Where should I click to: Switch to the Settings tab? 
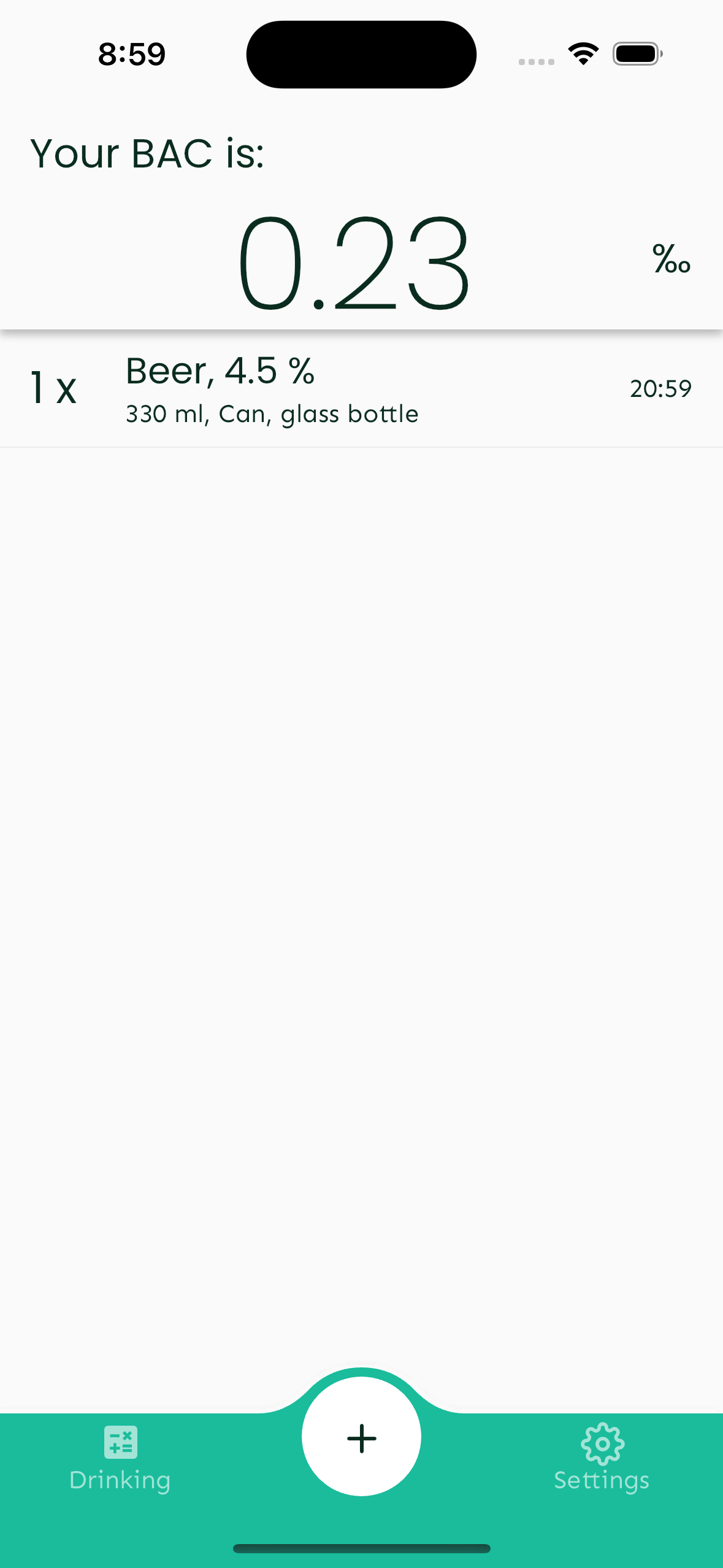[602, 1457]
